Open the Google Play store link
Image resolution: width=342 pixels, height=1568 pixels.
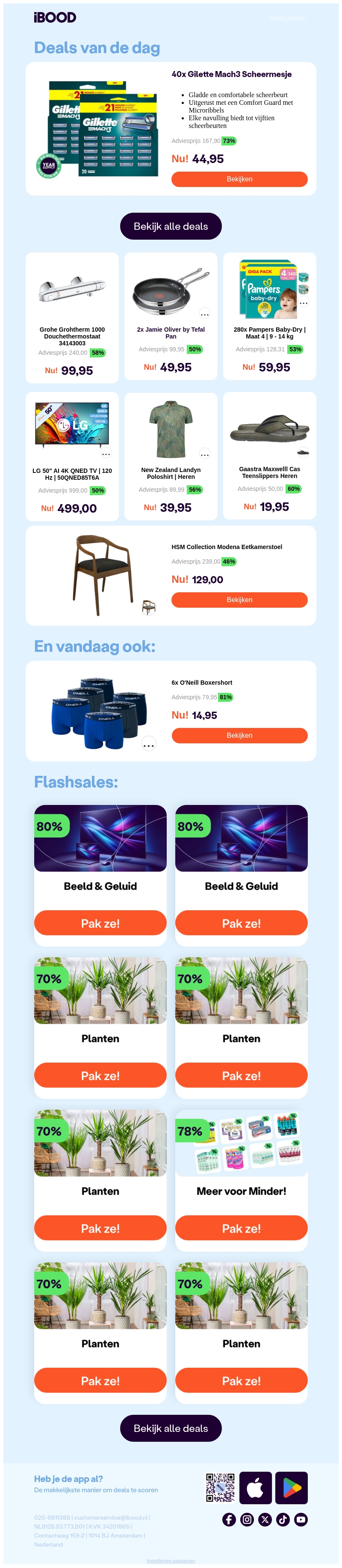tap(292, 1488)
